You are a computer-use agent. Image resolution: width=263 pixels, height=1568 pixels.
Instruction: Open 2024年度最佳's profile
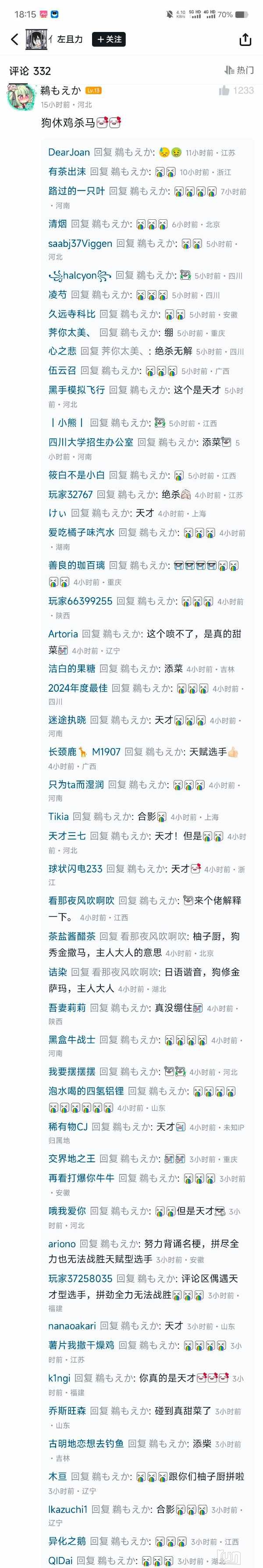coord(78,688)
